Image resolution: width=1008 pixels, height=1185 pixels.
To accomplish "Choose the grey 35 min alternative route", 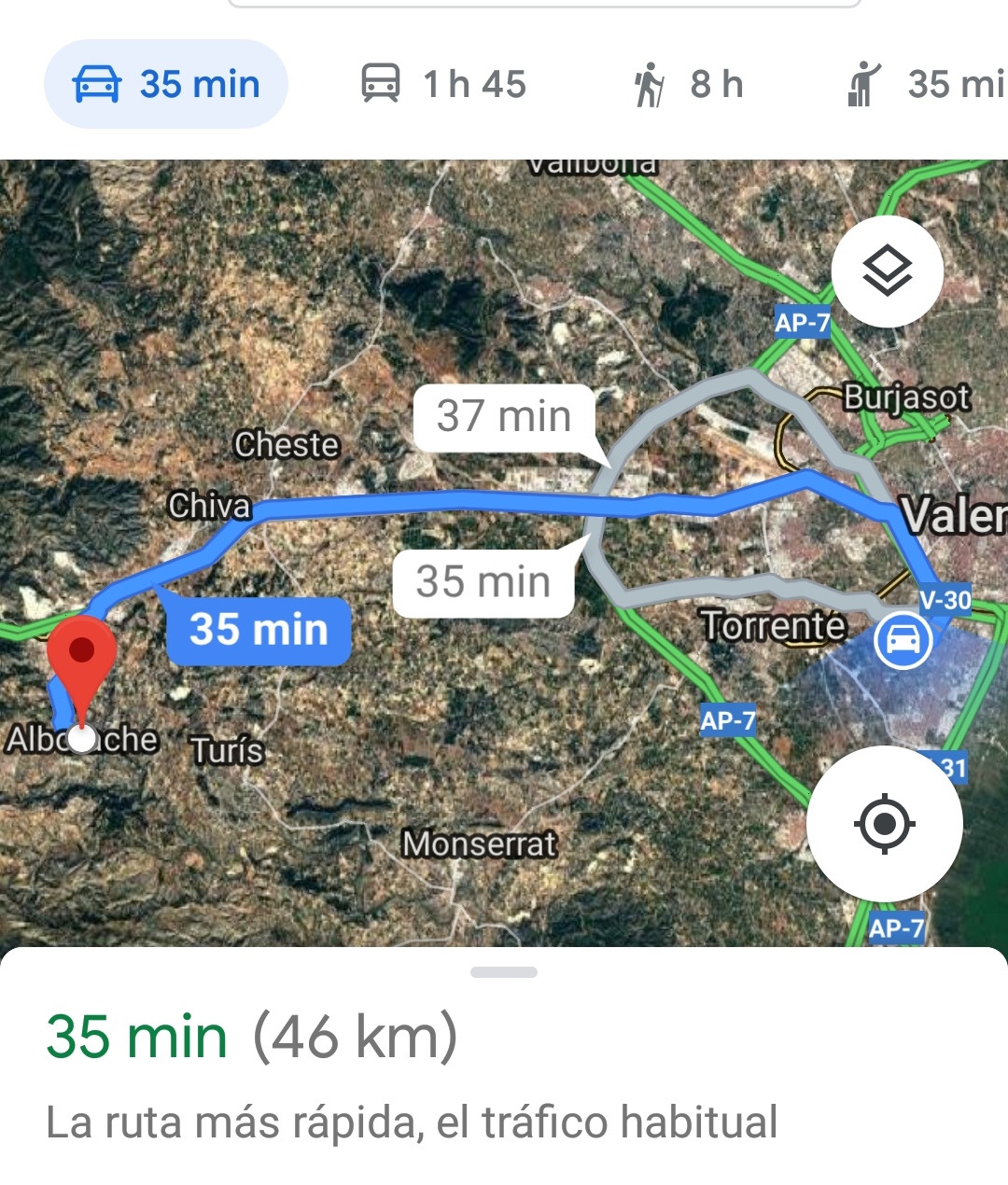I will click(483, 582).
